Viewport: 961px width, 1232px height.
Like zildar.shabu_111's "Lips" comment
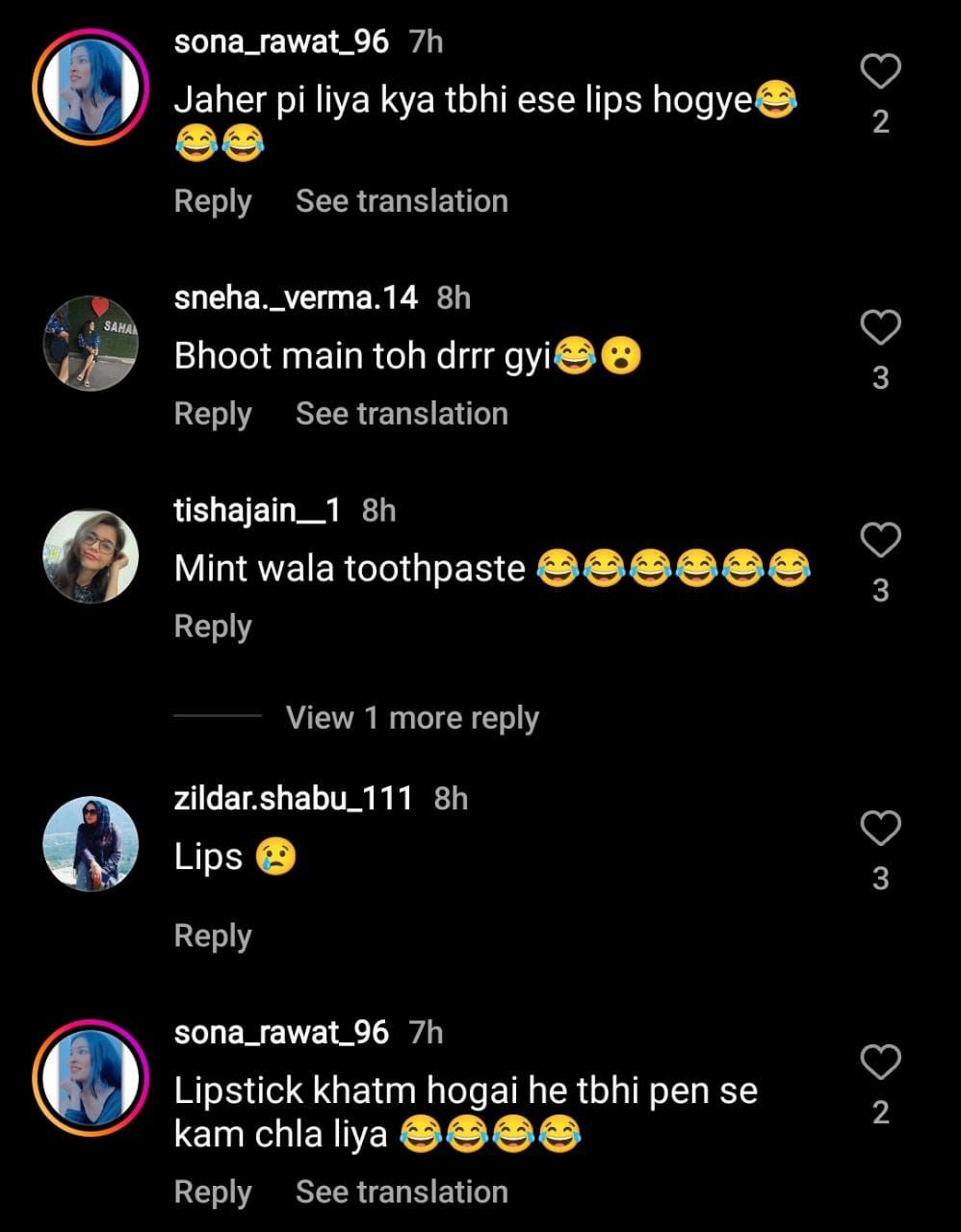click(879, 829)
